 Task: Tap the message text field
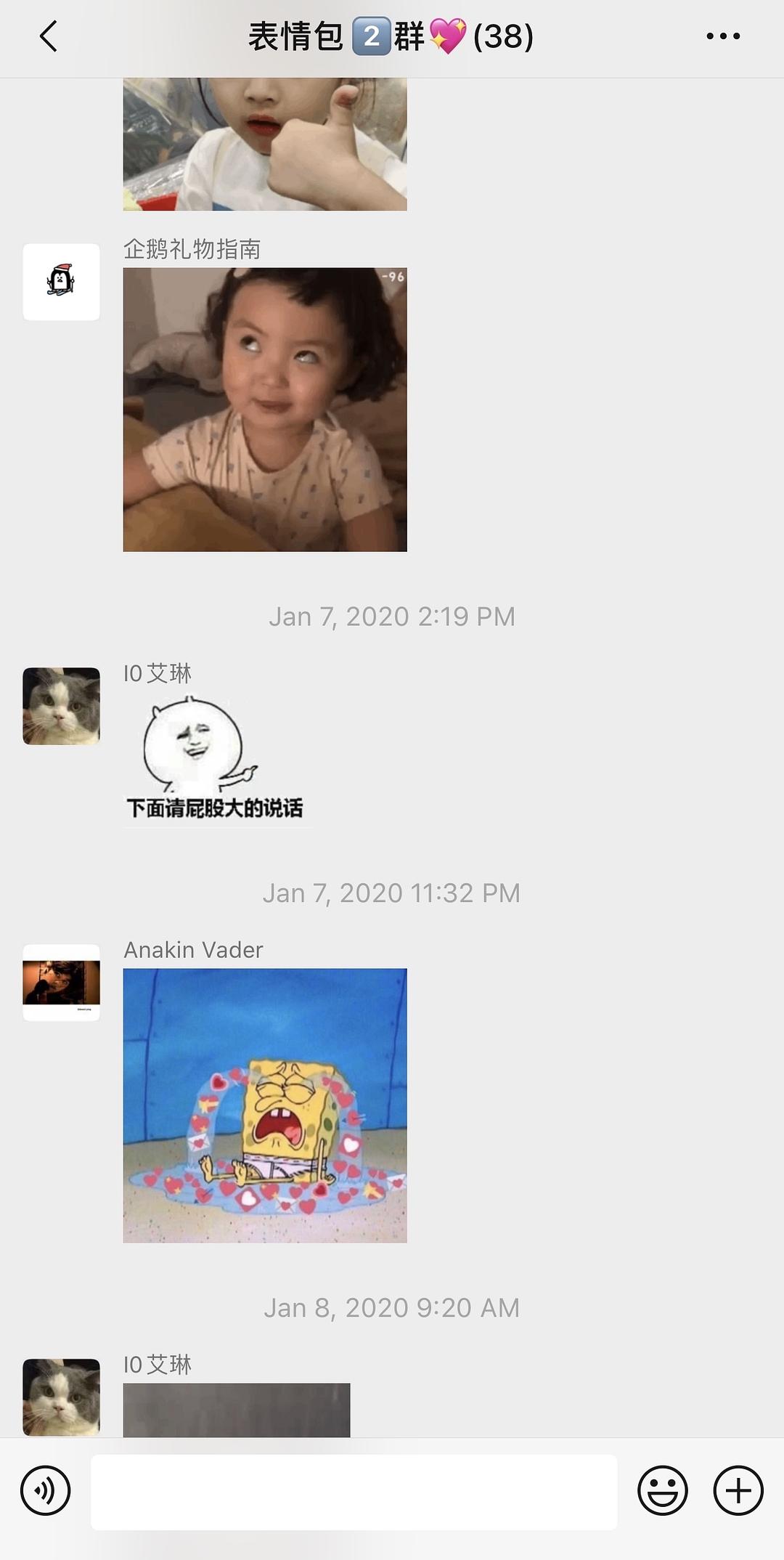pos(354,1492)
